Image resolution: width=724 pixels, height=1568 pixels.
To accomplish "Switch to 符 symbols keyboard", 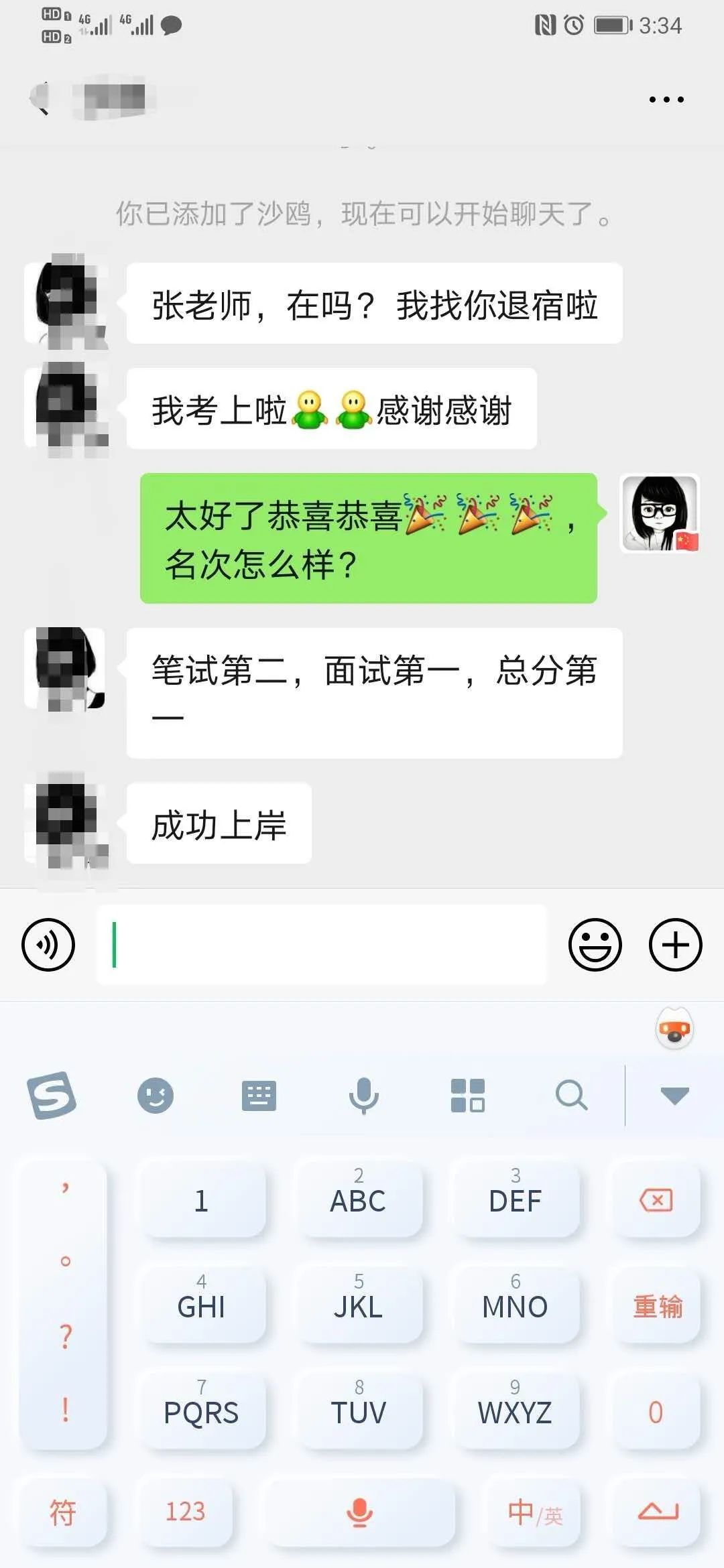I will [x=62, y=1512].
